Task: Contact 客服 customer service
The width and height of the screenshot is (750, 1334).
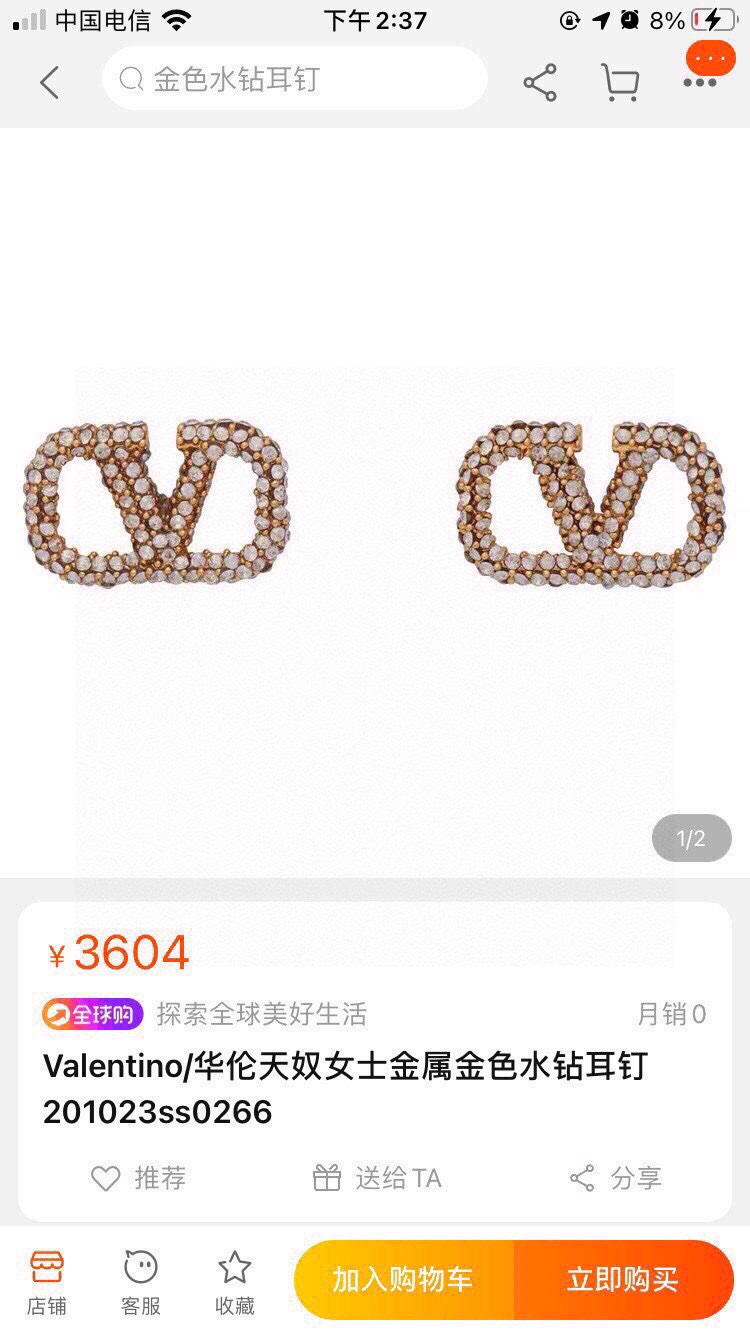Action: (140, 1282)
